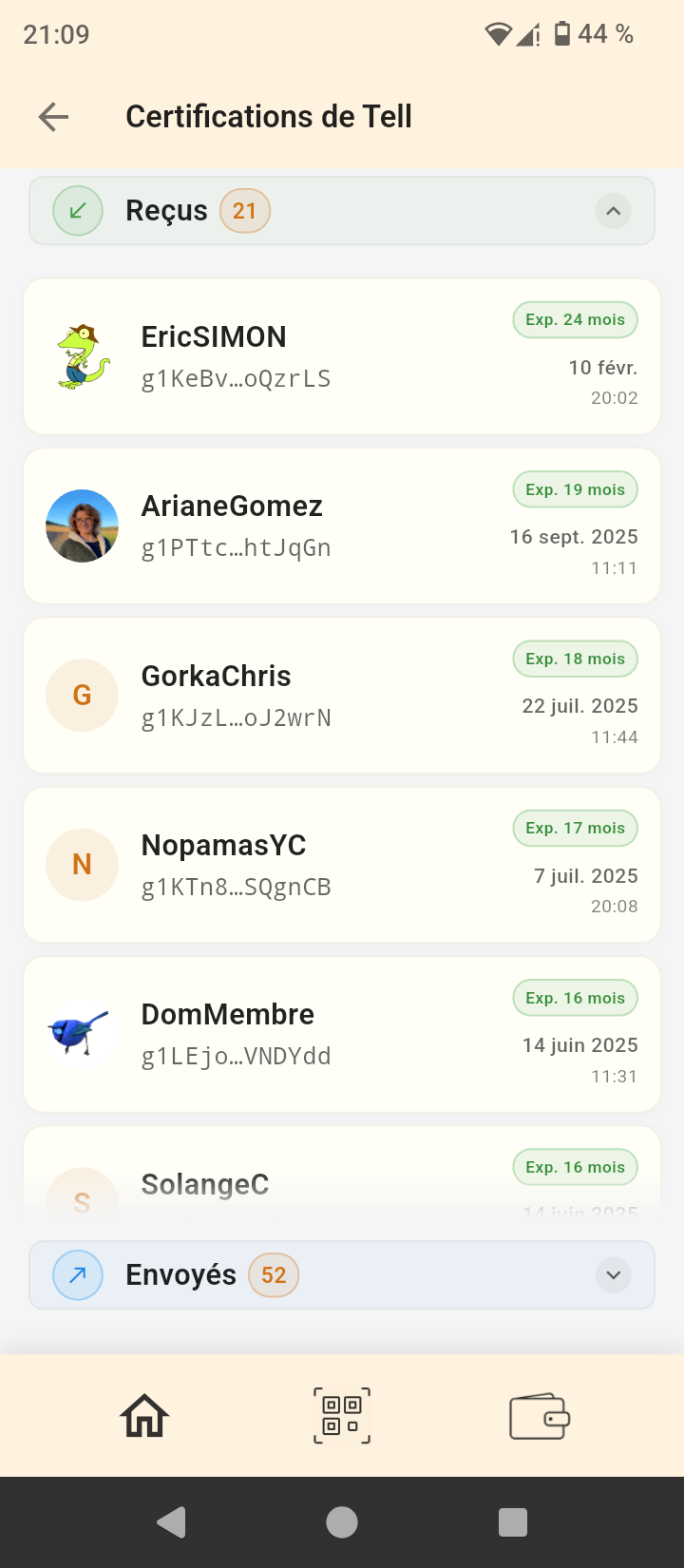Image resolution: width=684 pixels, height=1568 pixels.
Task: Switch to the wallet tab
Action: point(539,1416)
